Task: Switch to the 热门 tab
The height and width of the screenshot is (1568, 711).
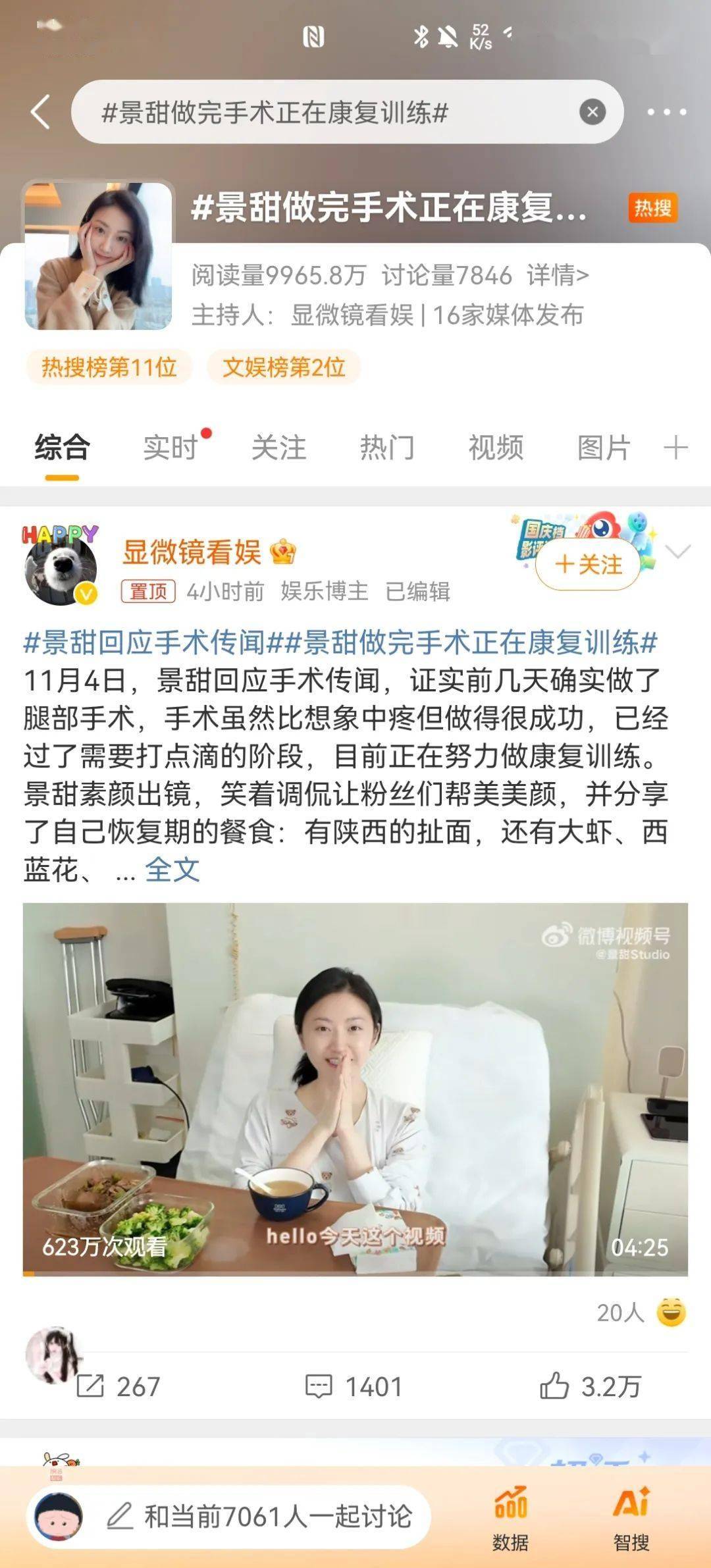Action: (x=387, y=448)
